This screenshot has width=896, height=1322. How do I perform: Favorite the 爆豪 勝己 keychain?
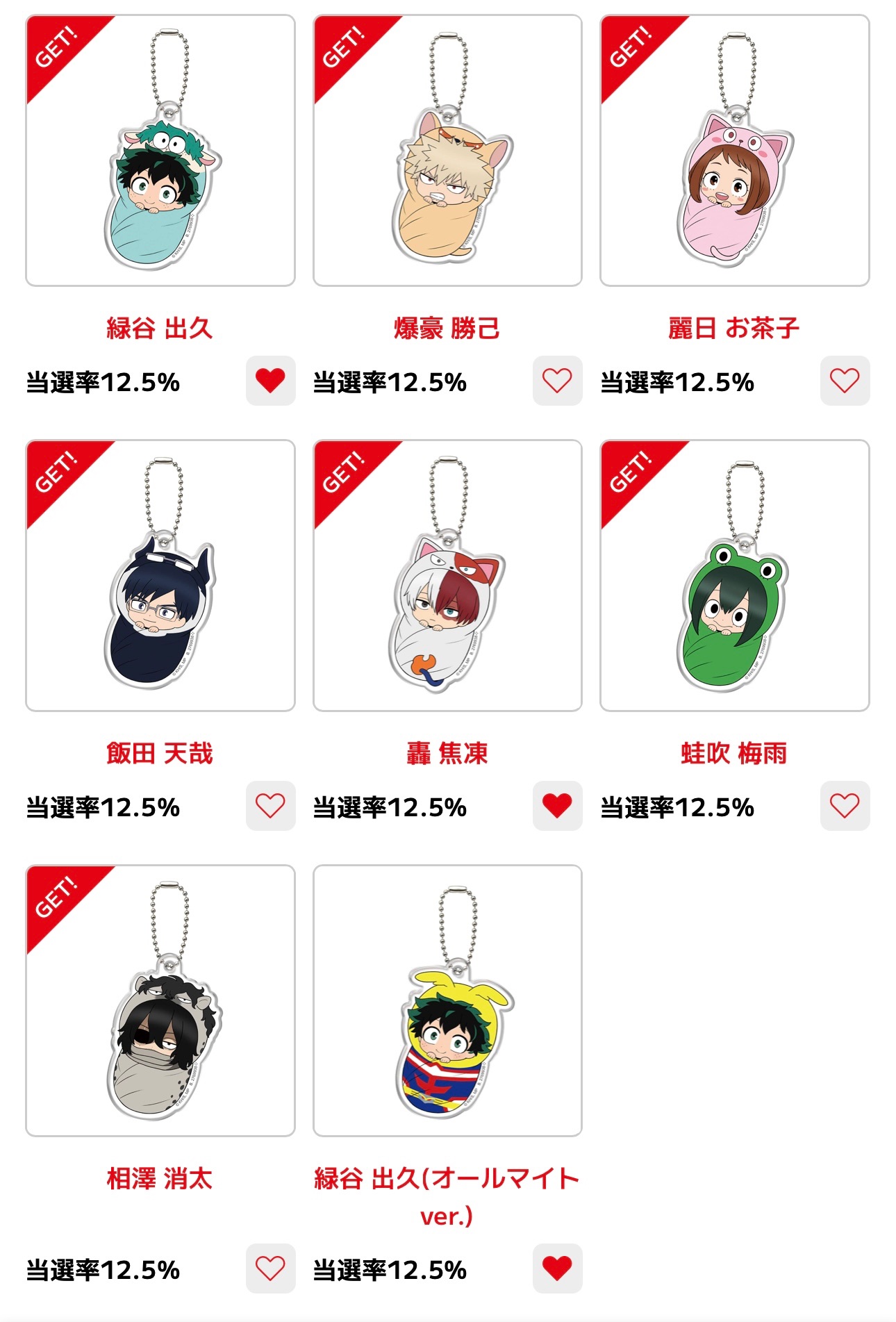(557, 381)
